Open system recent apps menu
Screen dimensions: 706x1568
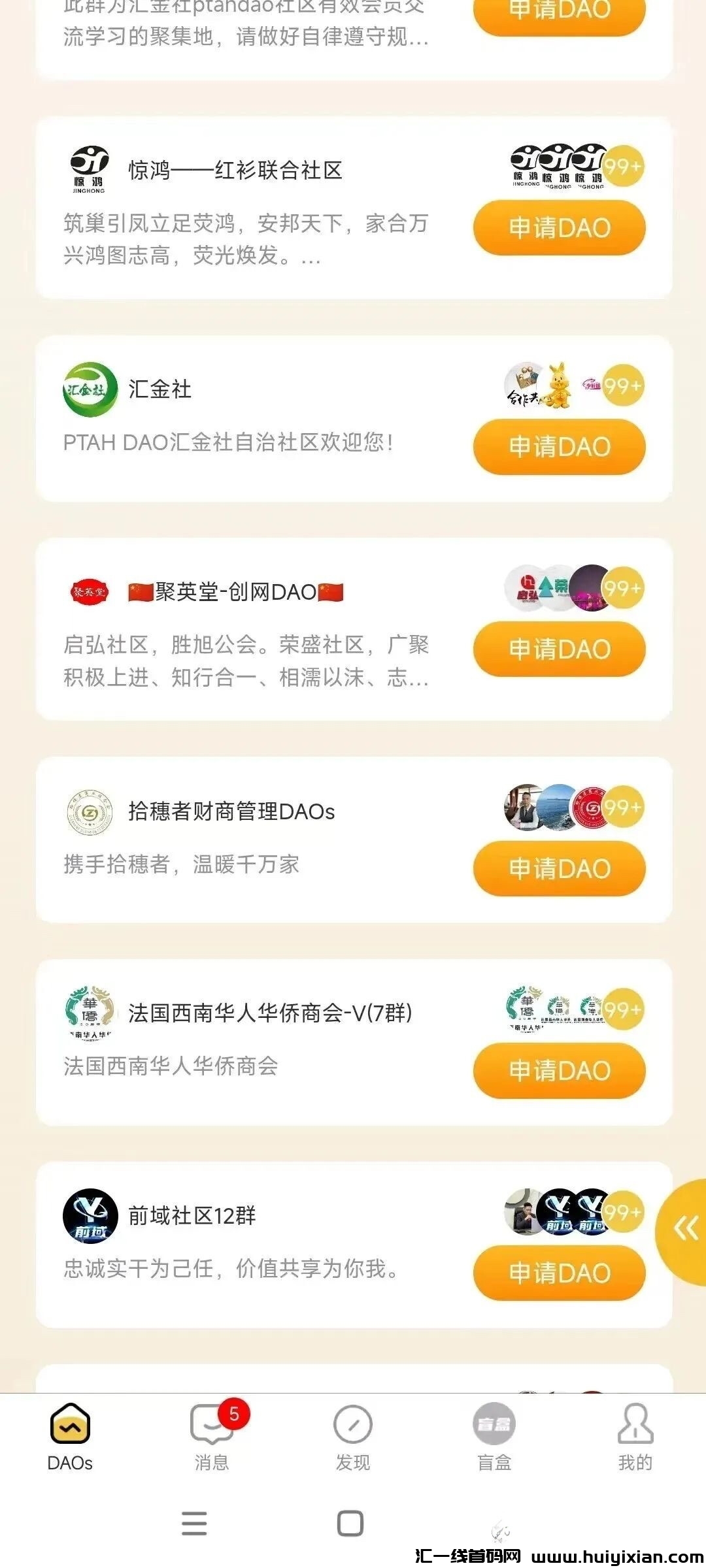pos(194,1524)
